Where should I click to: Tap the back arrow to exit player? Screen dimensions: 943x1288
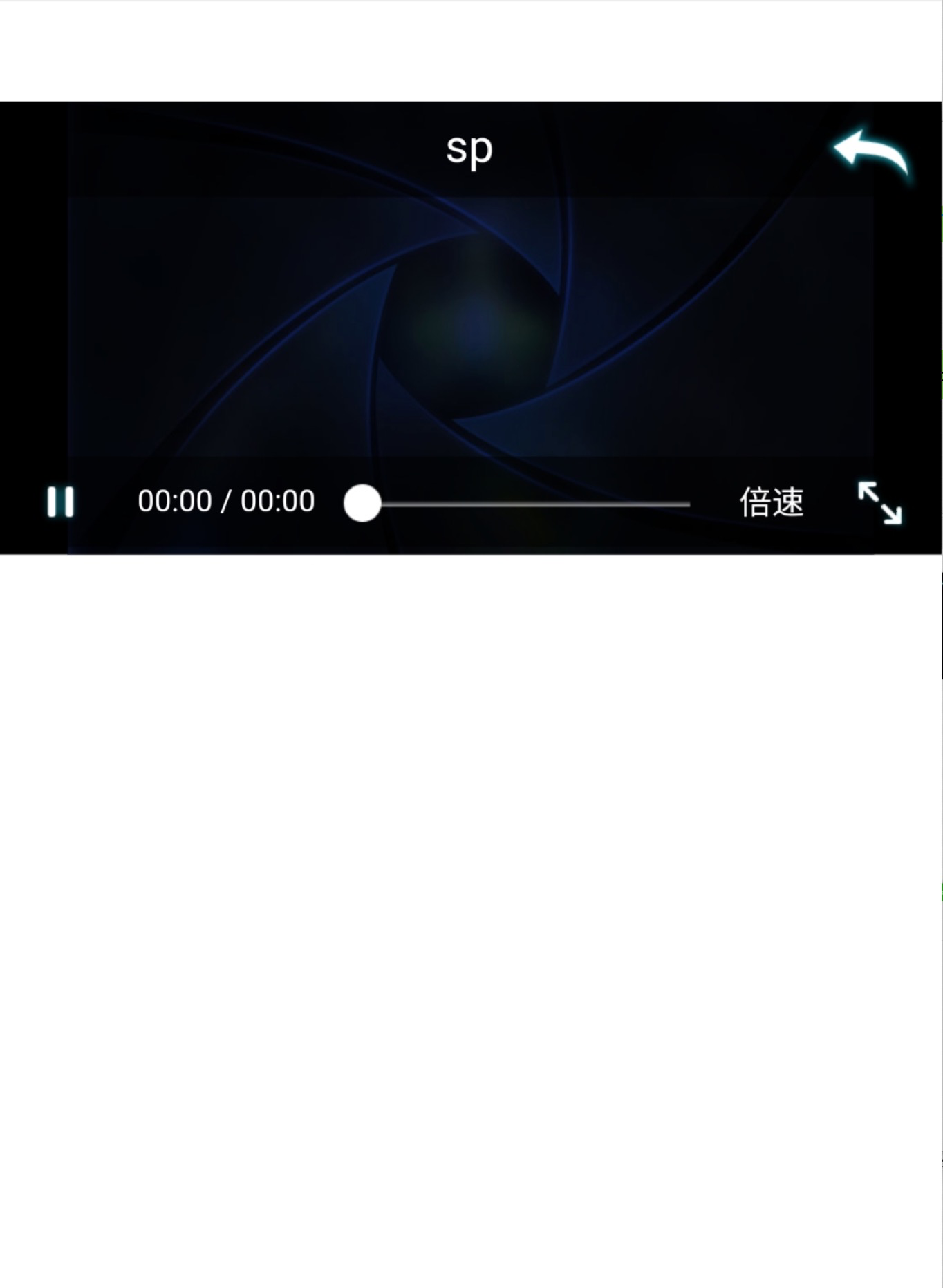tap(872, 154)
